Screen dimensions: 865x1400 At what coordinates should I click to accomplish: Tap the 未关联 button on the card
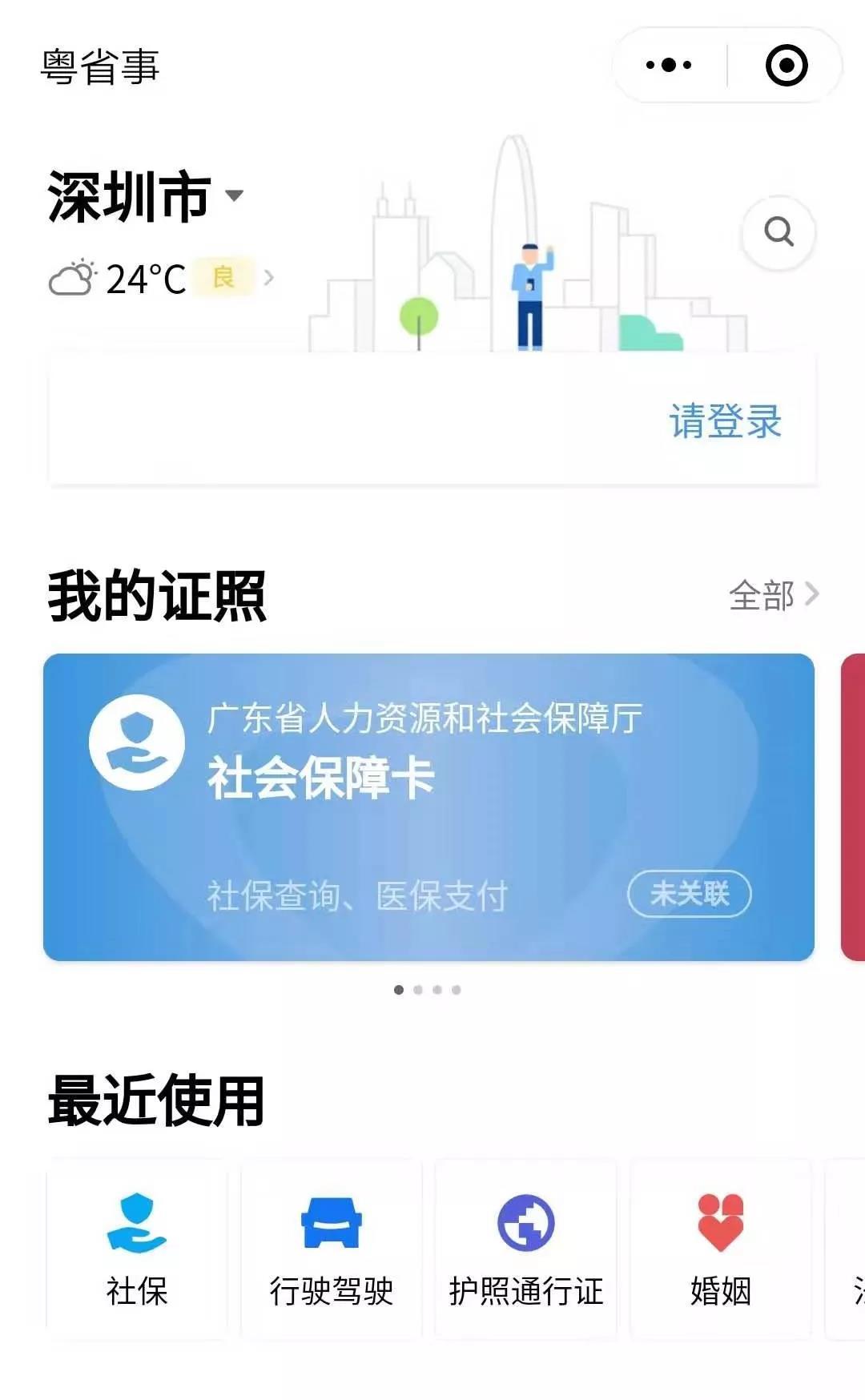(689, 894)
